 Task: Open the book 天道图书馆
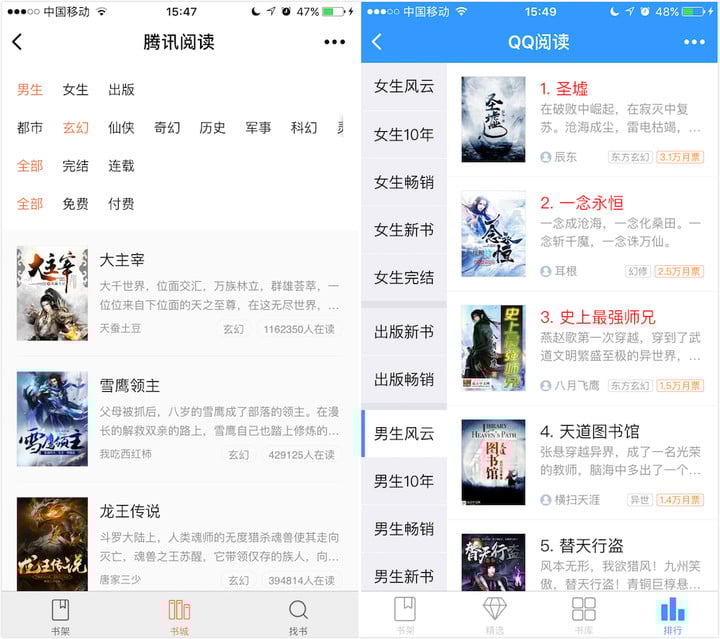click(x=589, y=432)
